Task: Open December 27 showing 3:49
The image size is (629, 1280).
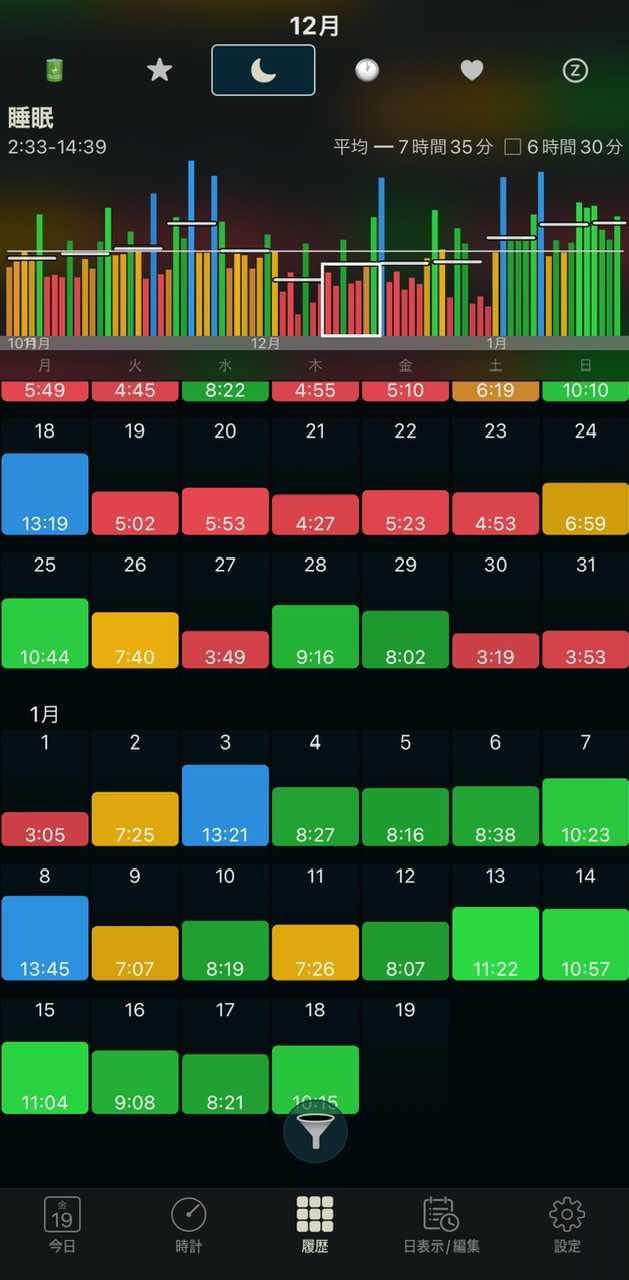Action: 225,649
